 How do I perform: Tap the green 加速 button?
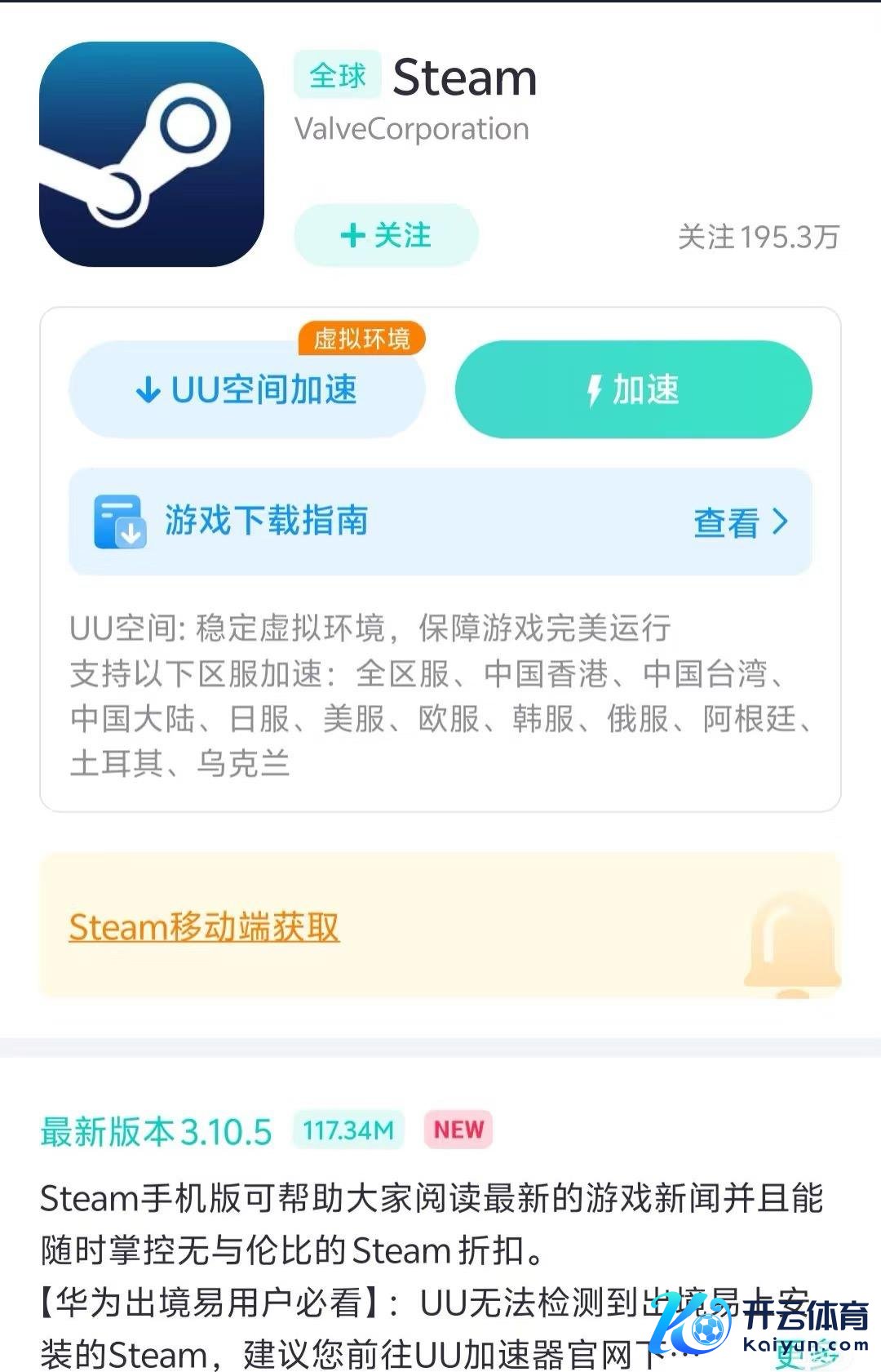coord(633,390)
